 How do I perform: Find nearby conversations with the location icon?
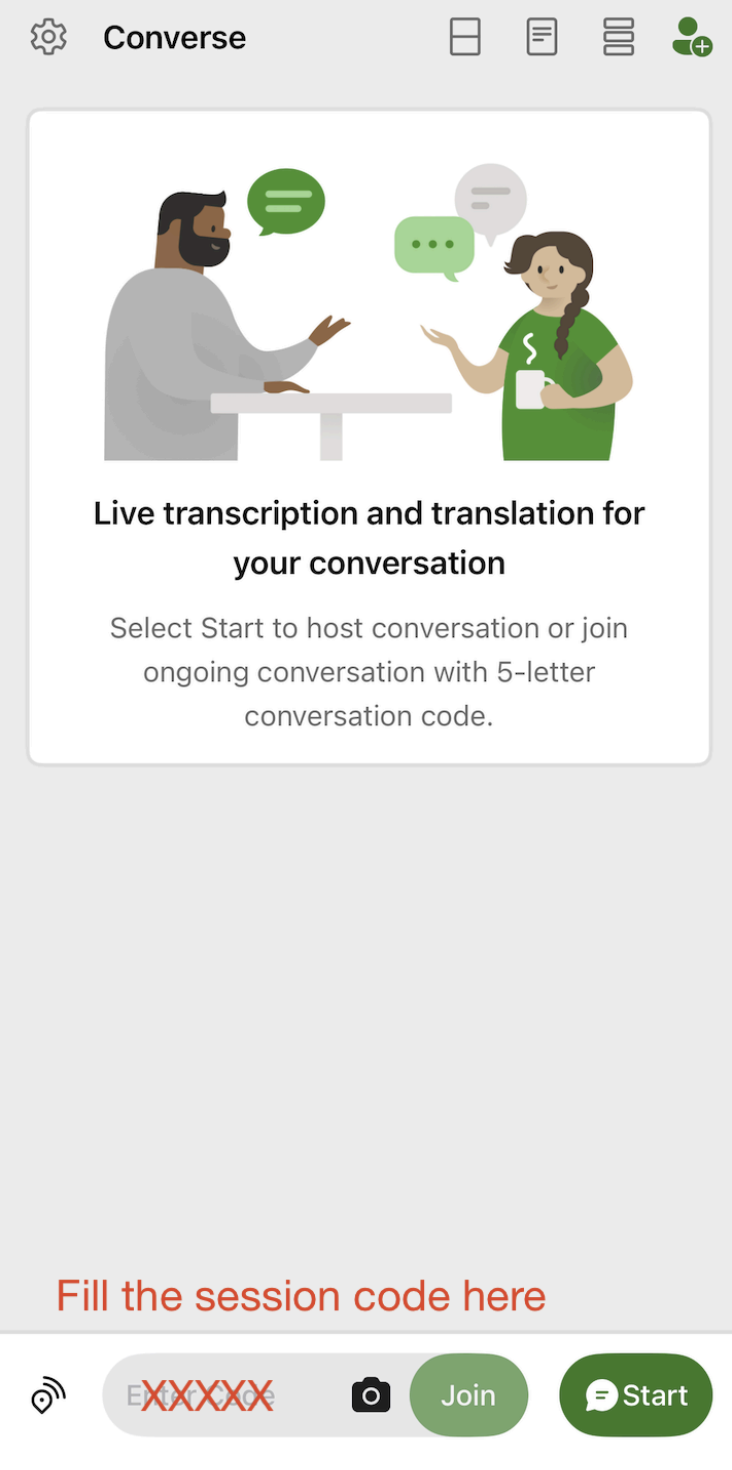pos(48,1395)
